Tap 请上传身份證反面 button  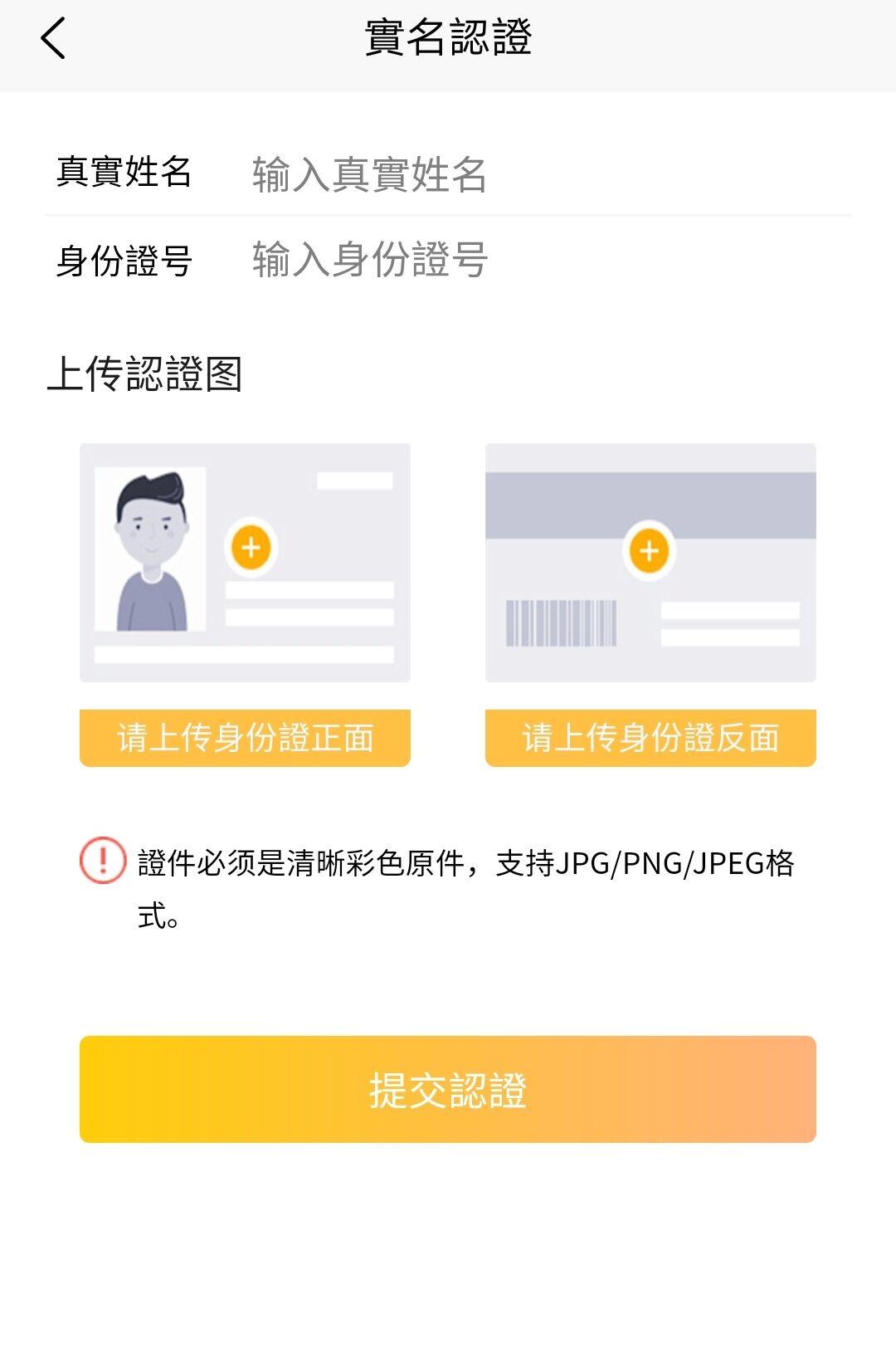point(650,738)
